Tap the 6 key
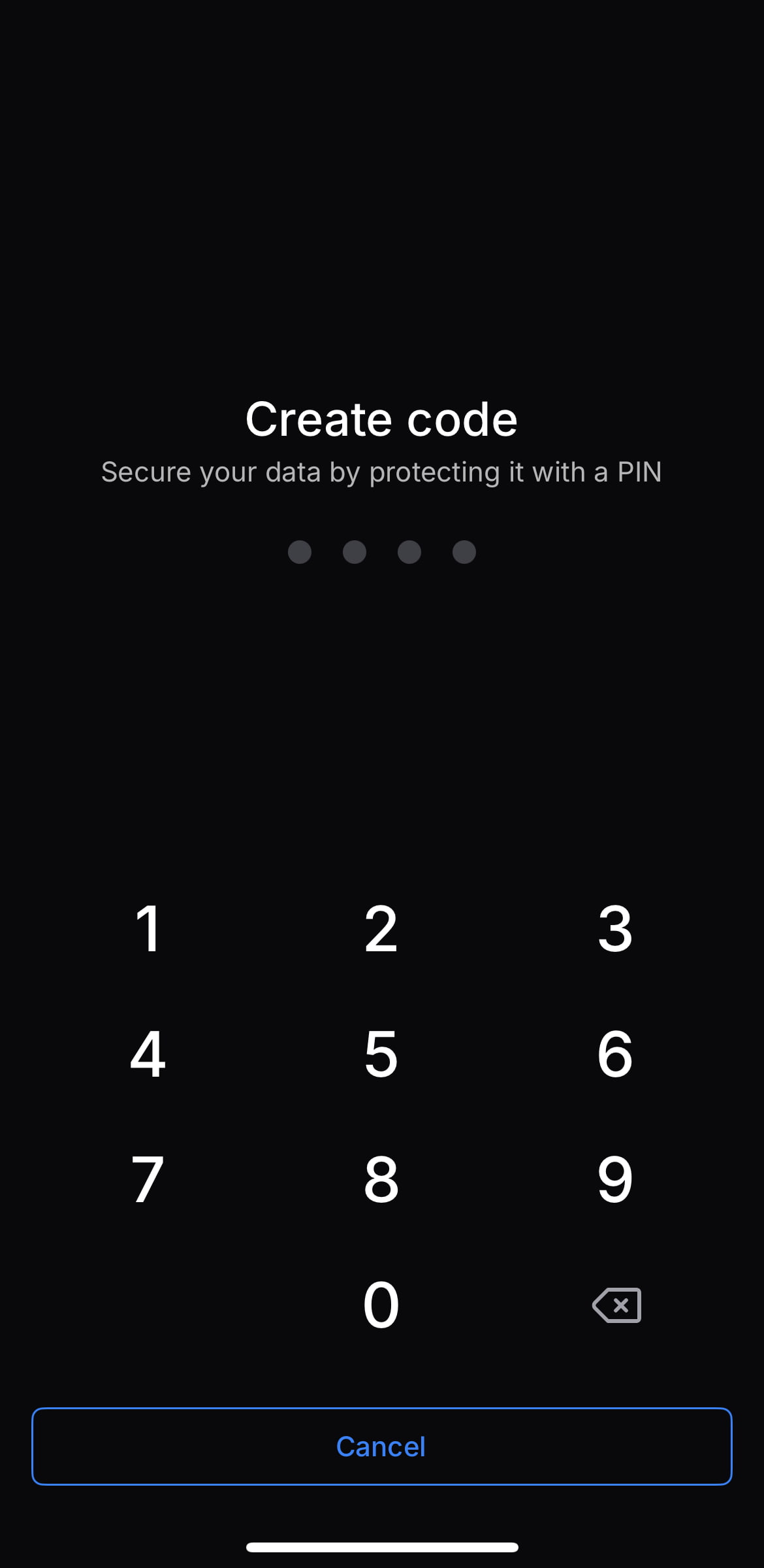 pos(615,1054)
